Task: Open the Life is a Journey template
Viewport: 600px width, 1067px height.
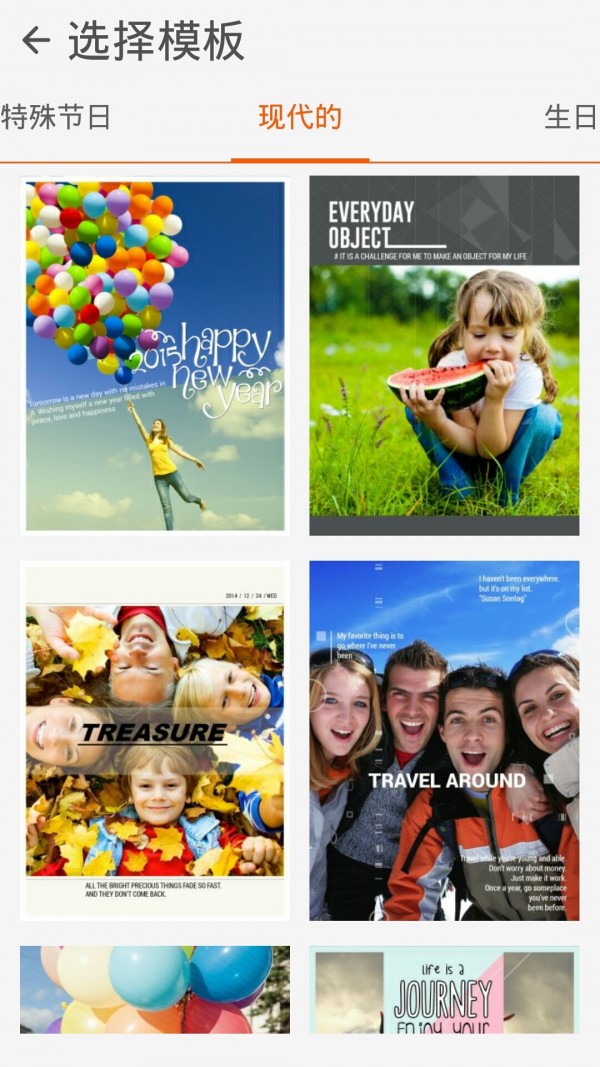Action: 444,990
